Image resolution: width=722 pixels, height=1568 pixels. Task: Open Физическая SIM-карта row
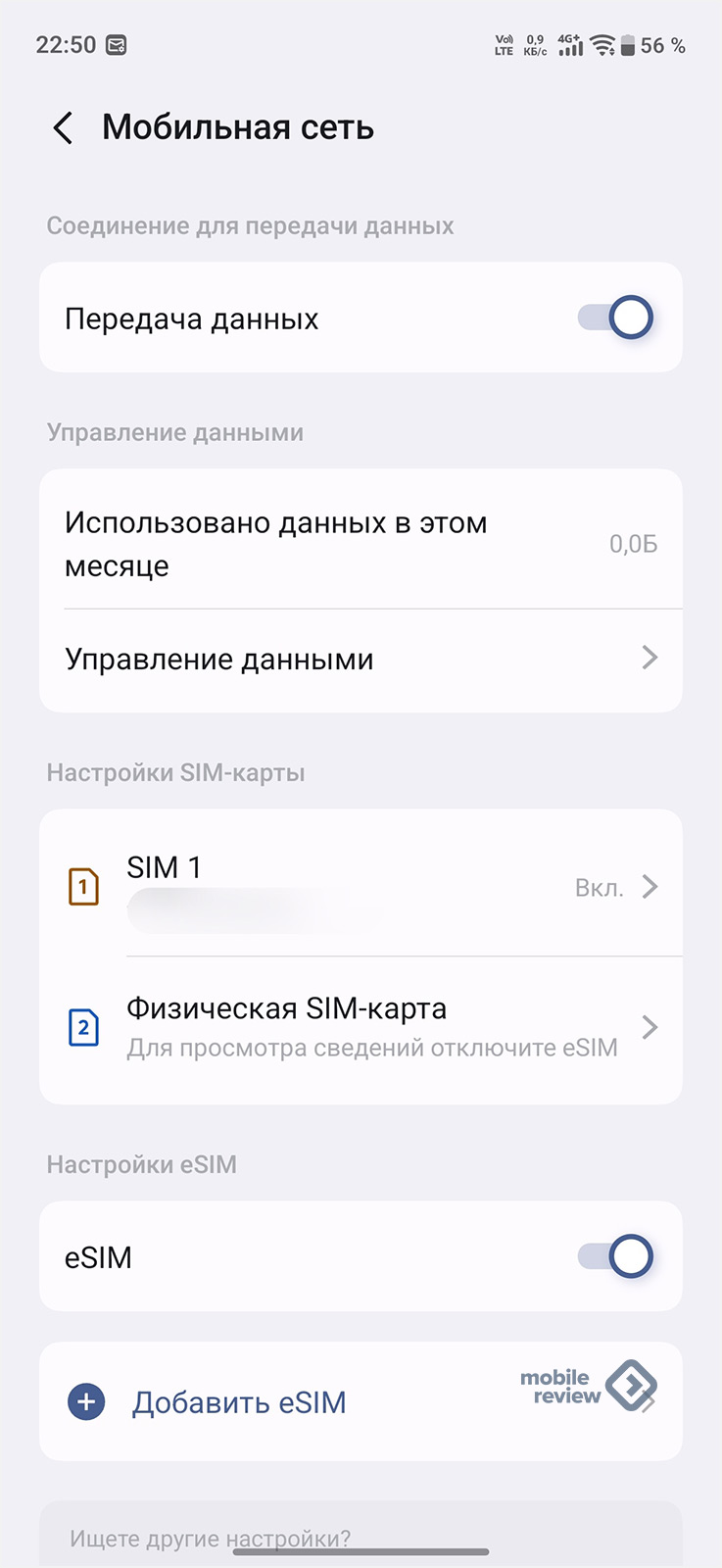[361, 1027]
